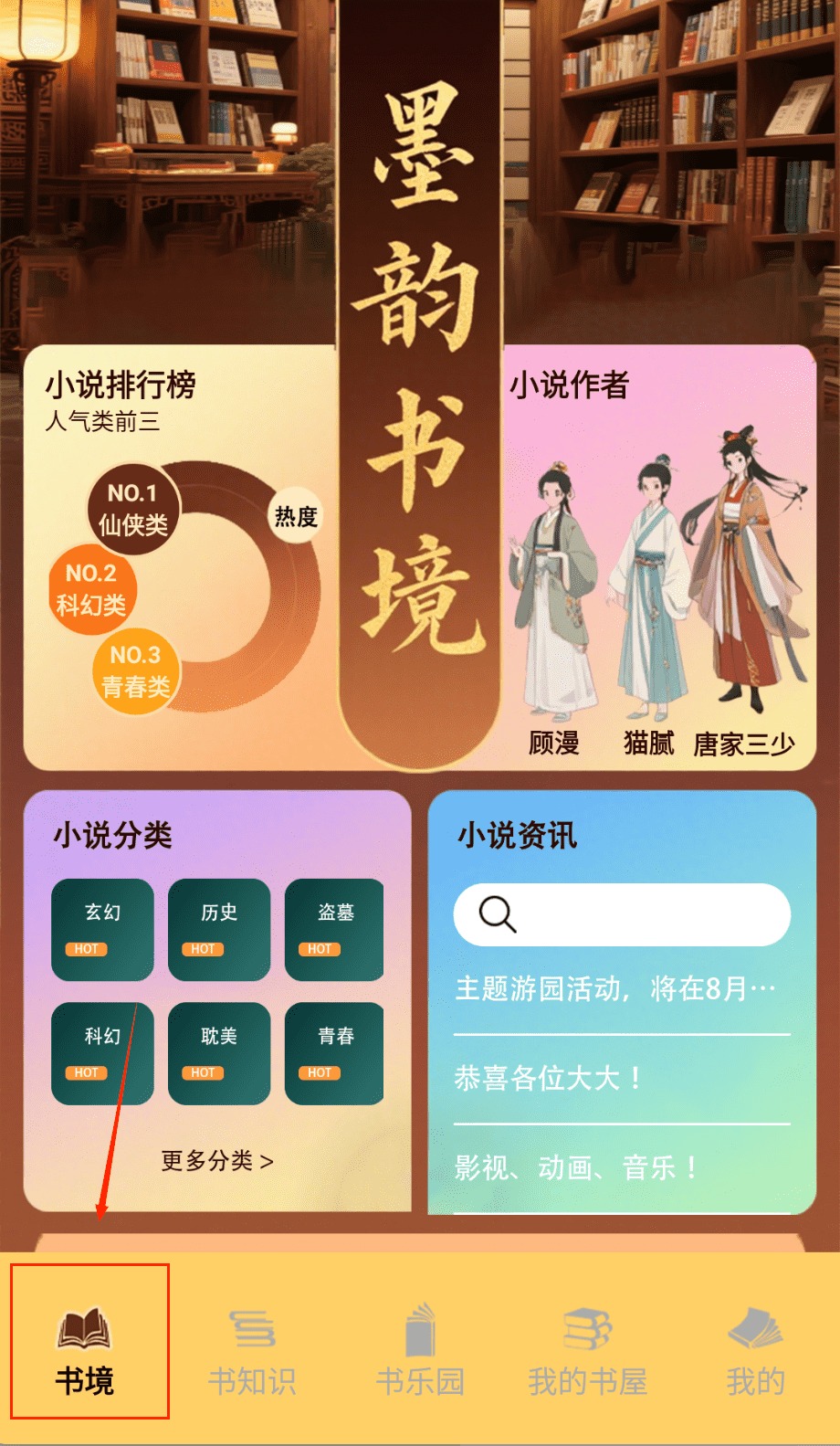Select the 书境 home tab
The height and width of the screenshot is (1446, 840).
click(x=85, y=1349)
